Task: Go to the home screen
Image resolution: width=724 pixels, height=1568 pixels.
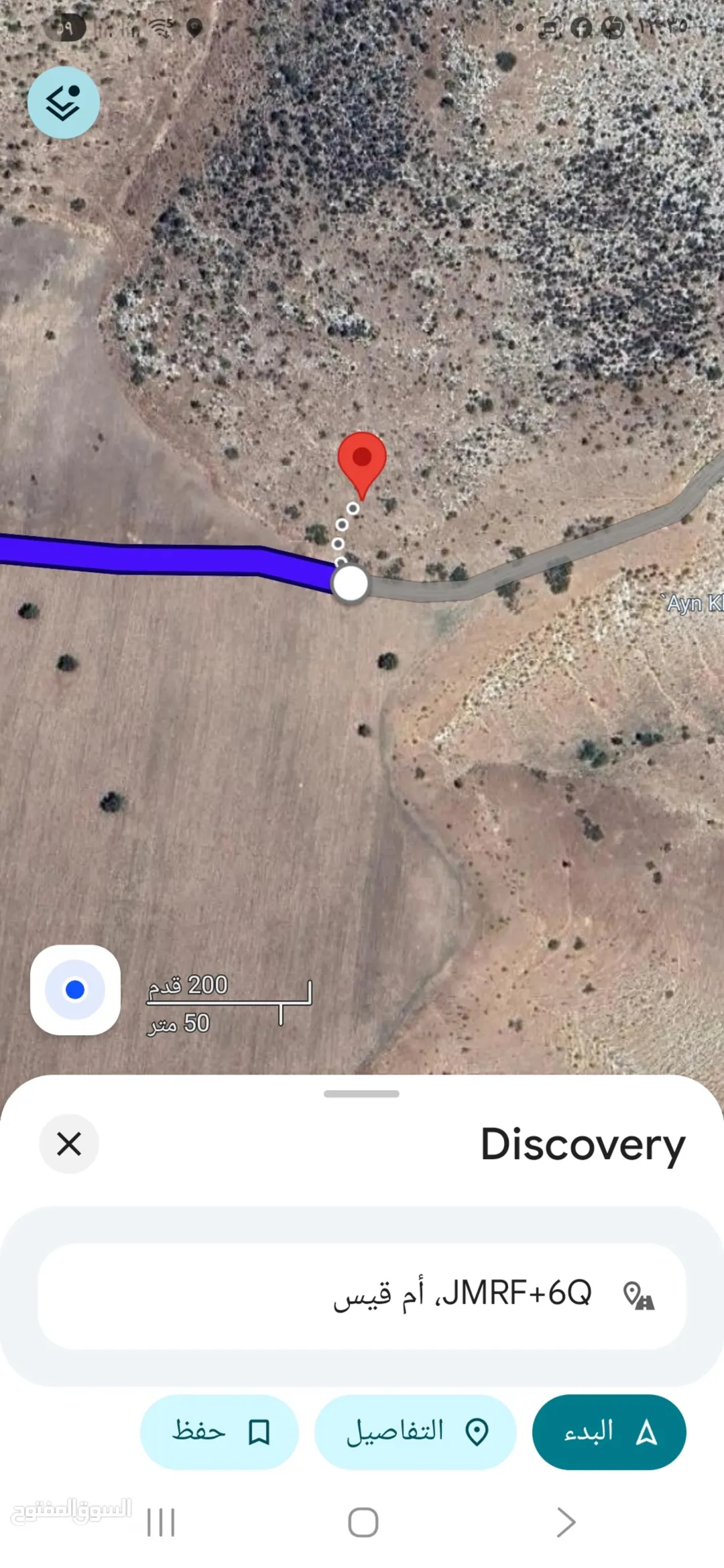Action: [x=363, y=1522]
